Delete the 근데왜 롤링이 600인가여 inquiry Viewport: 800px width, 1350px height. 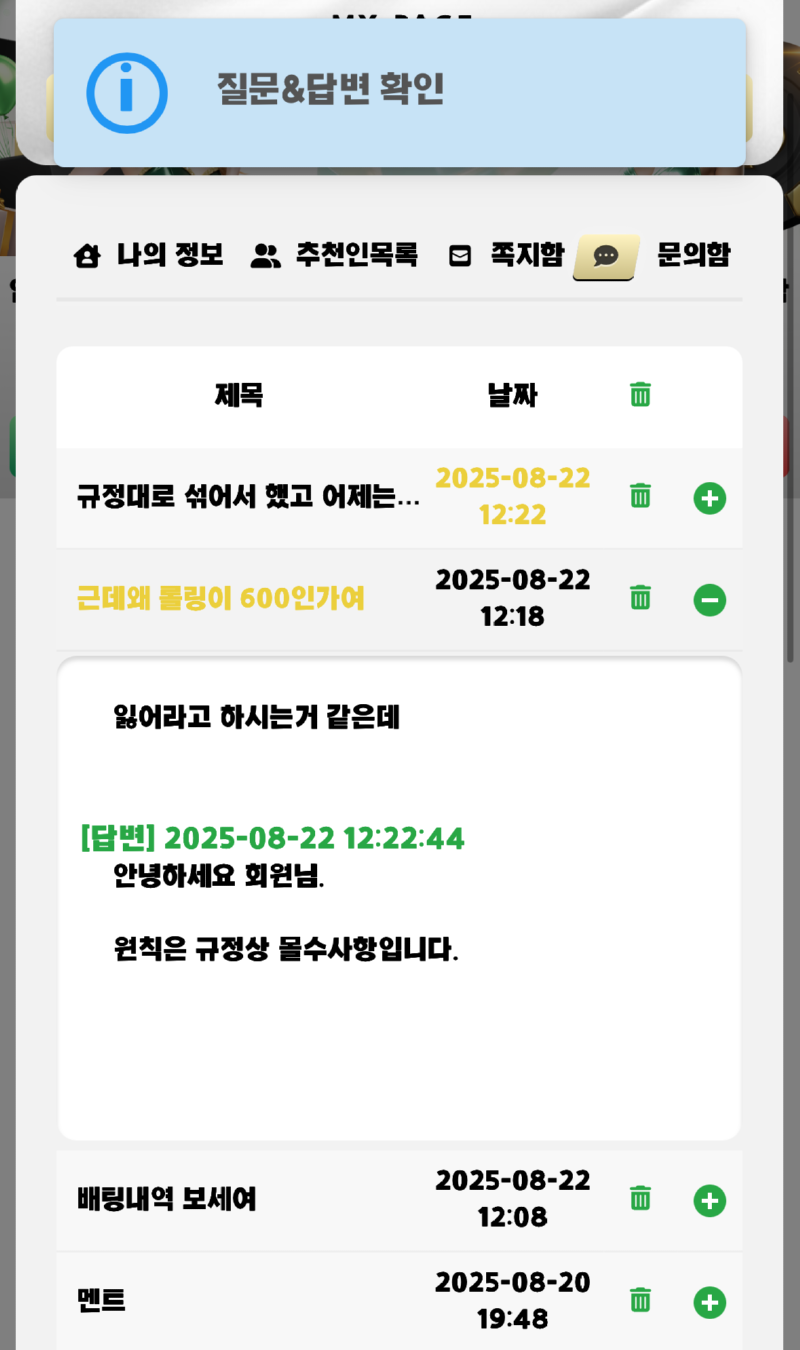coord(640,598)
